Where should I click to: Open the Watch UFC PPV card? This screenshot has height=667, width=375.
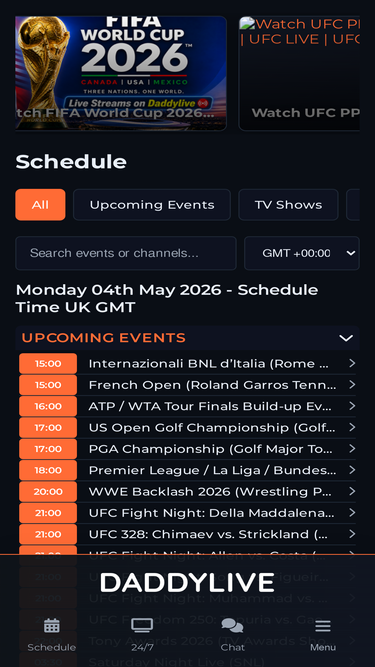click(x=299, y=73)
